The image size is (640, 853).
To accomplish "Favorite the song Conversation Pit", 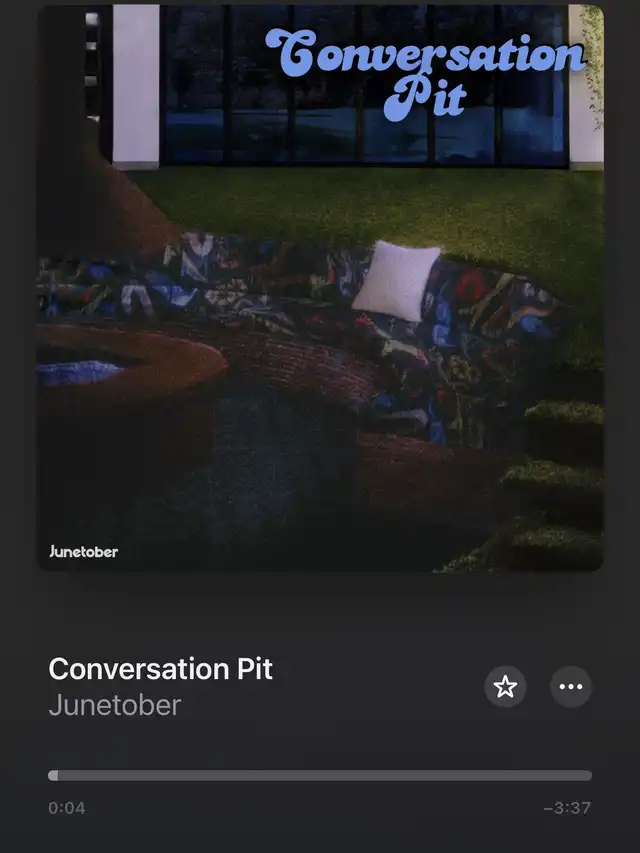I will 506,687.
